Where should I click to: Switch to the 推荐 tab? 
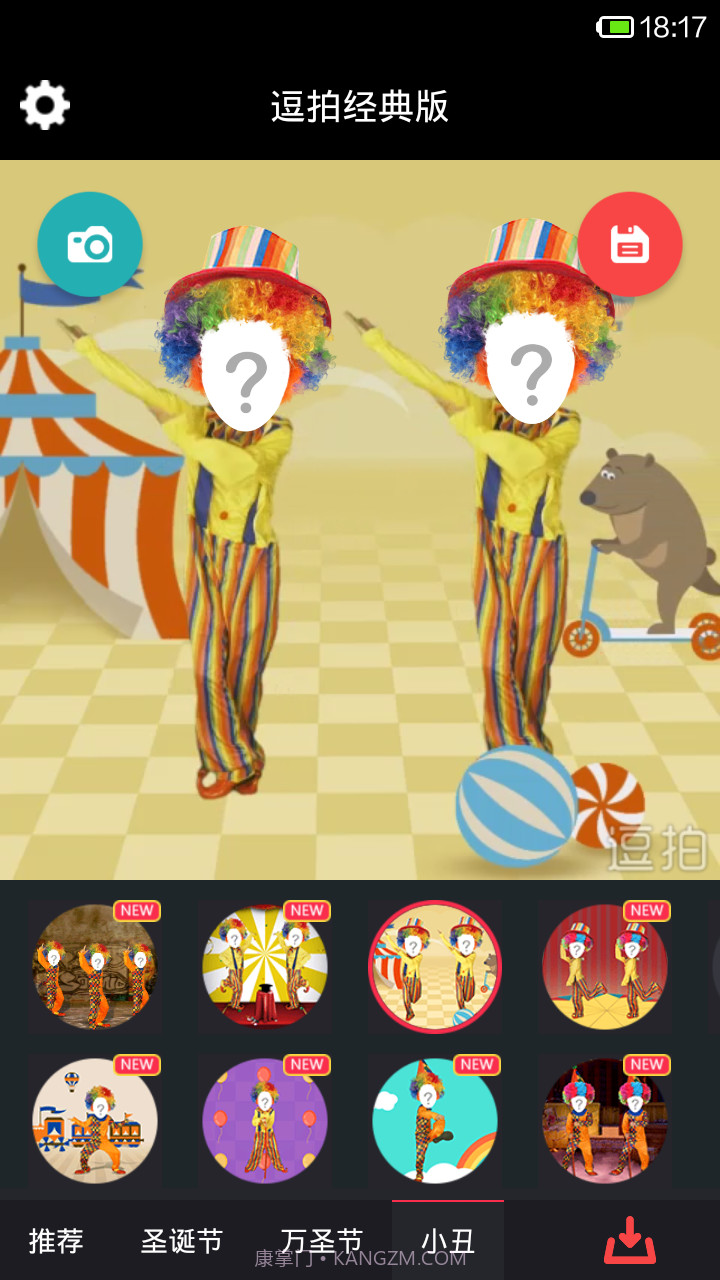tap(56, 1241)
